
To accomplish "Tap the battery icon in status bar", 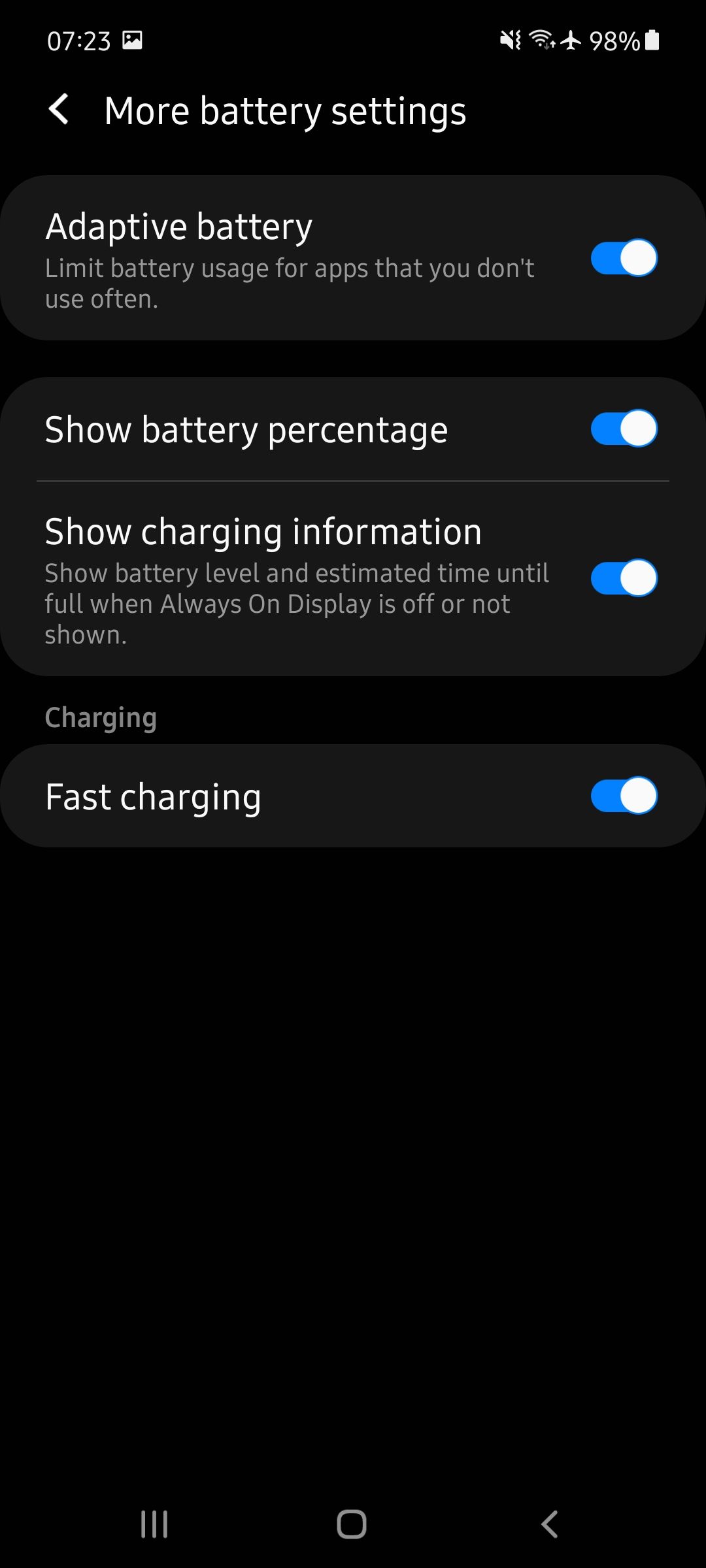I will (x=652, y=42).
